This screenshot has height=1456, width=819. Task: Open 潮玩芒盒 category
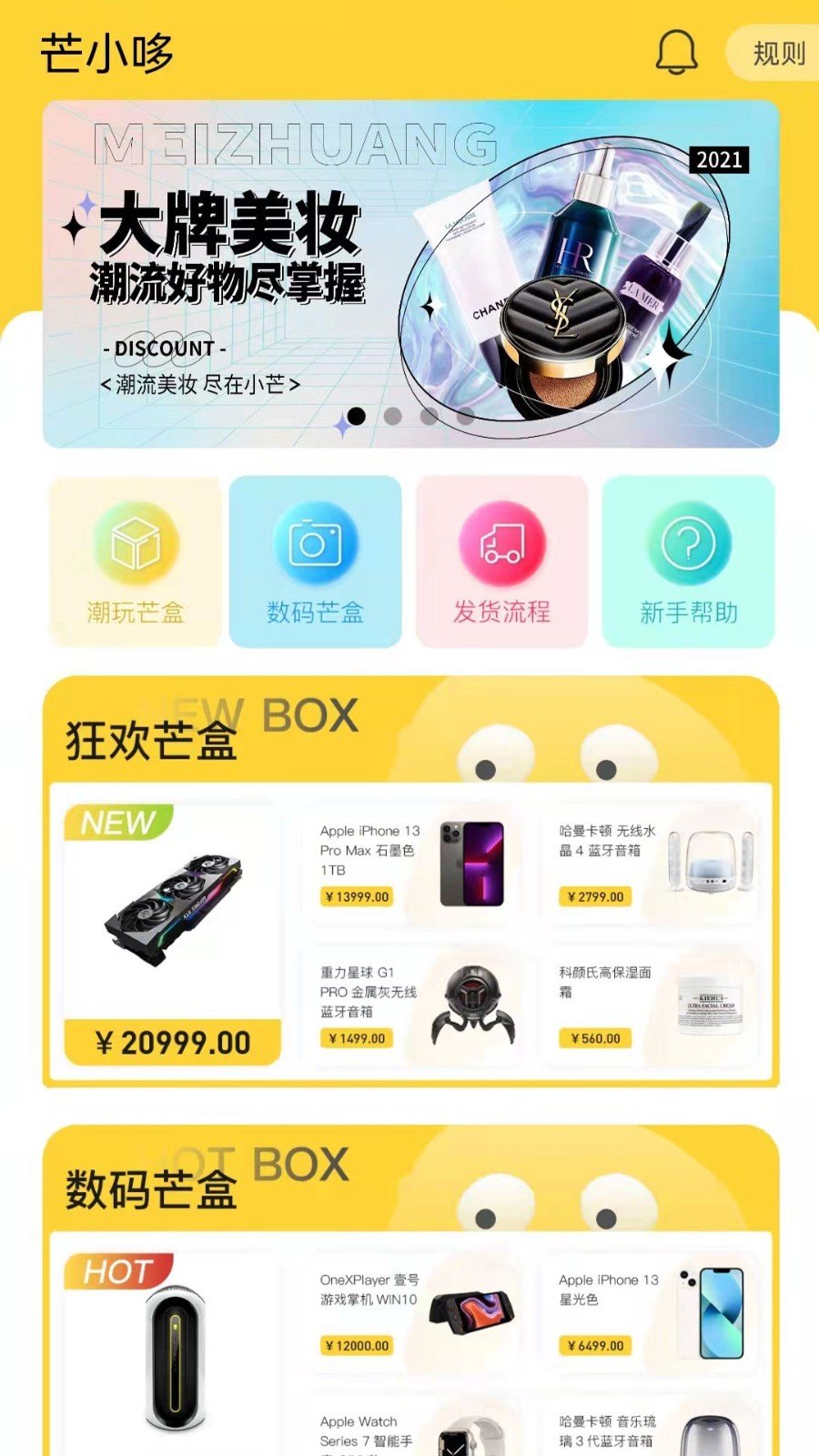click(136, 561)
